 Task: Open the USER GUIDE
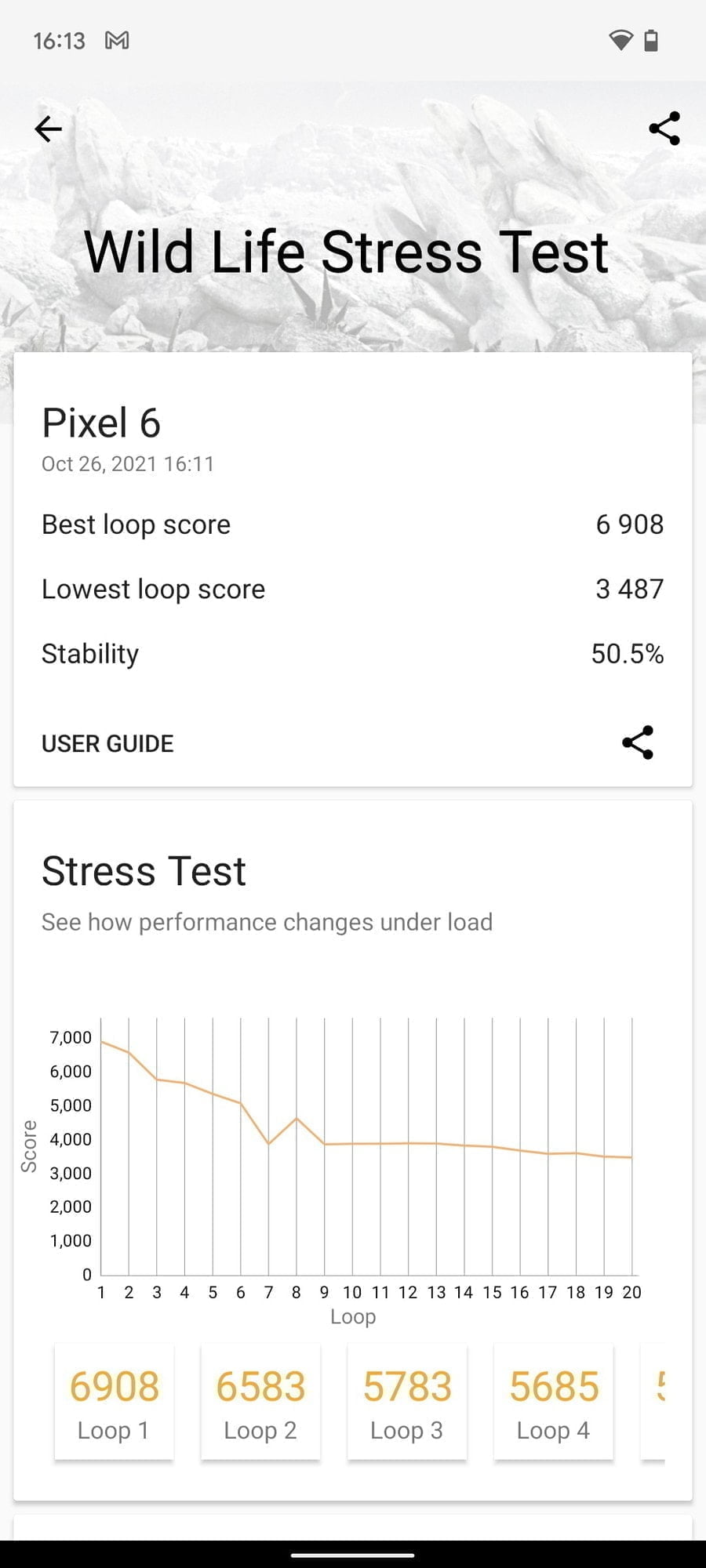pos(107,743)
